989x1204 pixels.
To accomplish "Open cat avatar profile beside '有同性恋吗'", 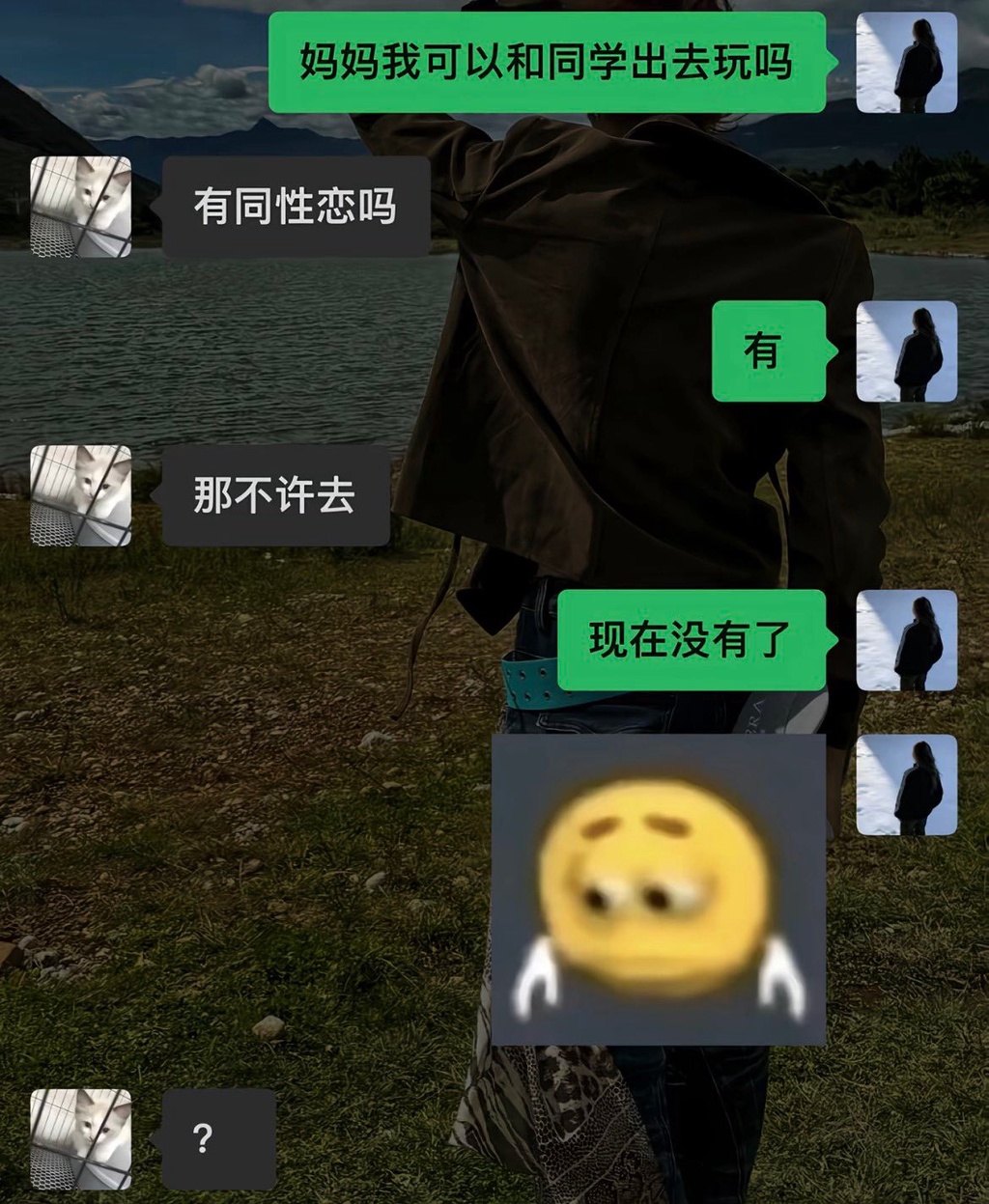I will (x=81, y=207).
